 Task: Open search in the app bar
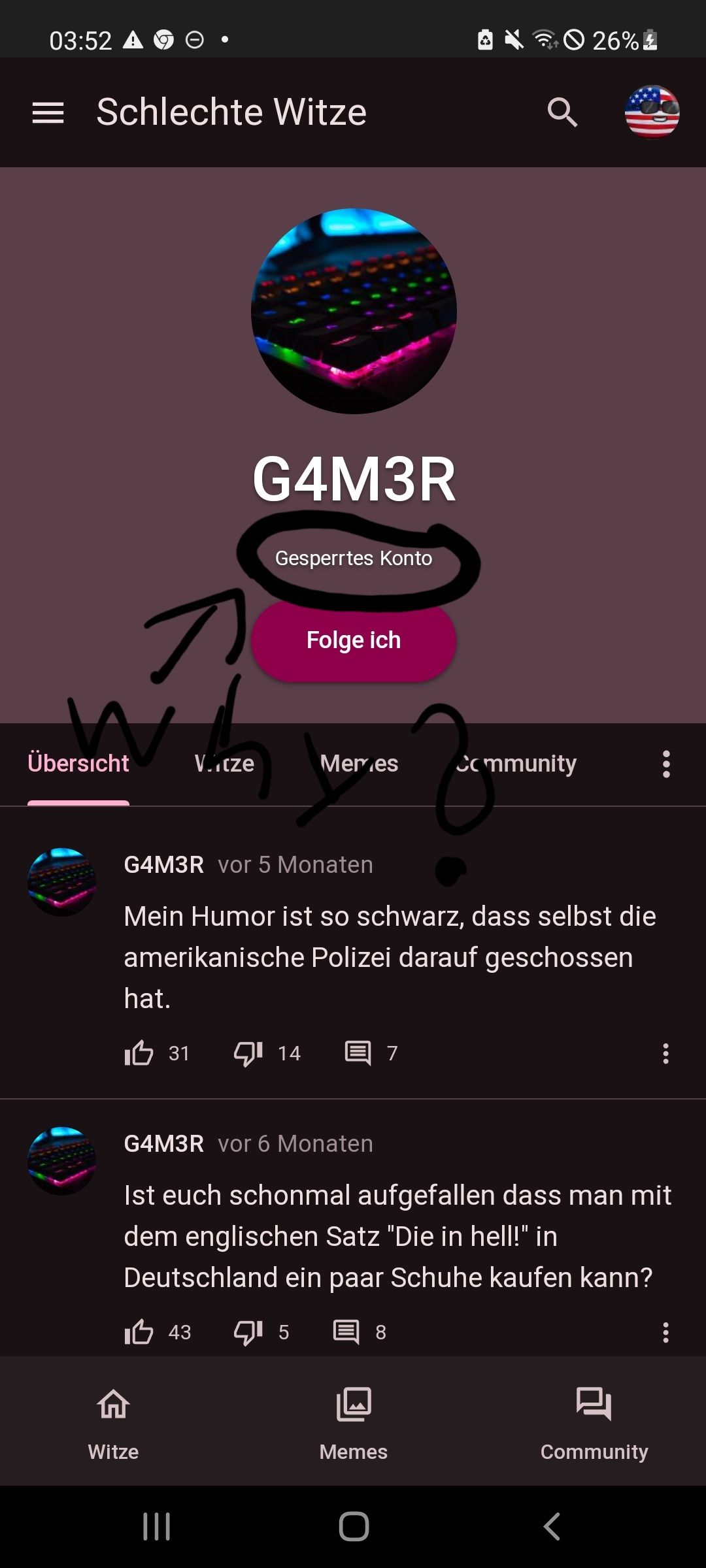click(562, 112)
